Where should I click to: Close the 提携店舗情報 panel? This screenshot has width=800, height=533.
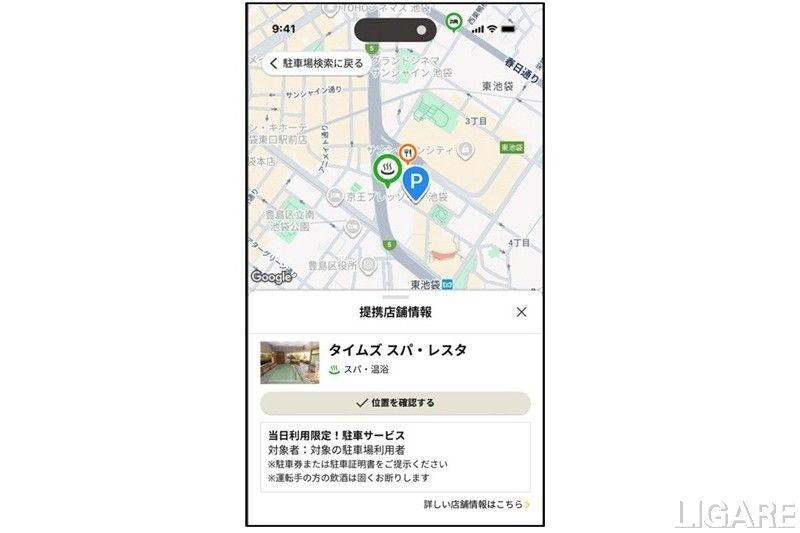(521, 312)
